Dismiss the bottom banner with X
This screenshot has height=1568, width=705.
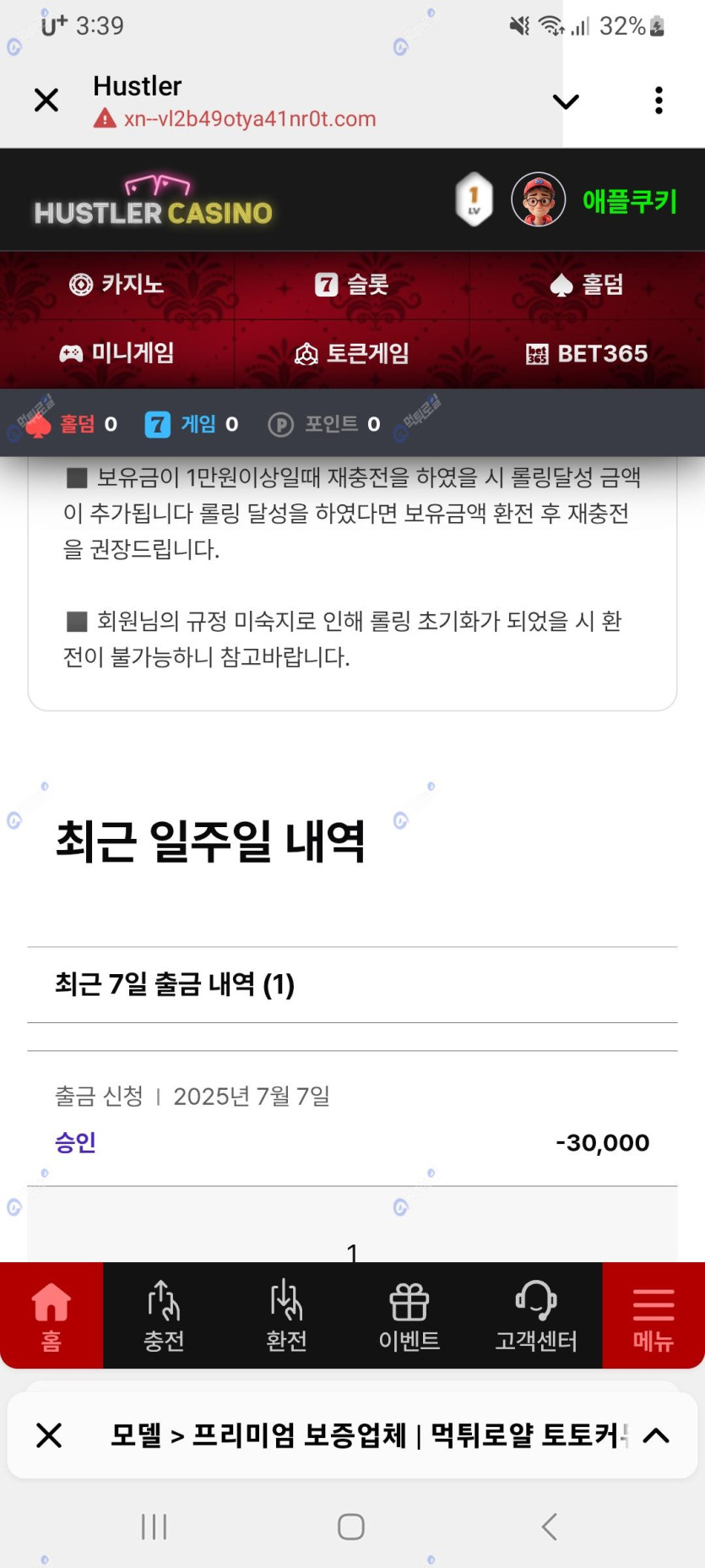coord(49,1435)
